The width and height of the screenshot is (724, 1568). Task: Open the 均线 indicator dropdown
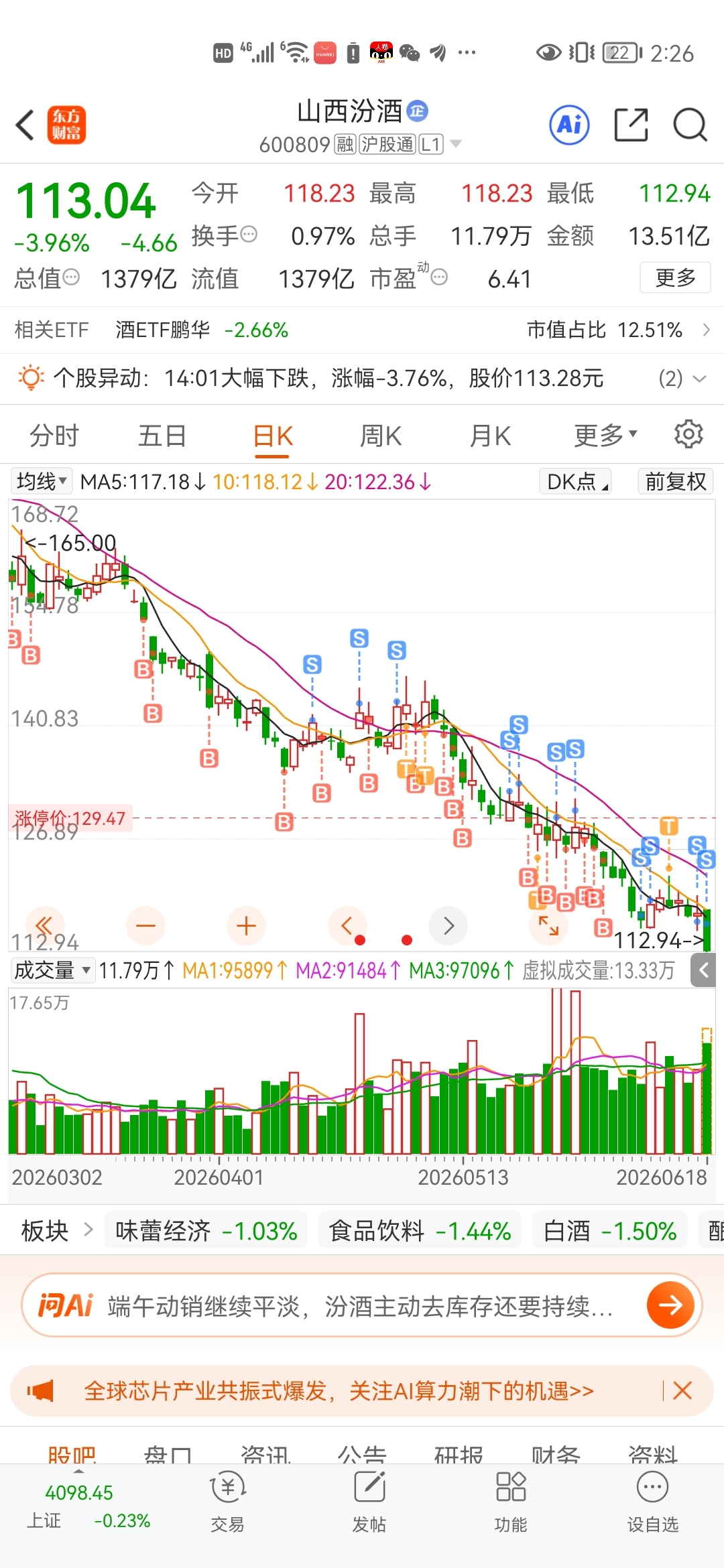pyautogui.click(x=42, y=481)
